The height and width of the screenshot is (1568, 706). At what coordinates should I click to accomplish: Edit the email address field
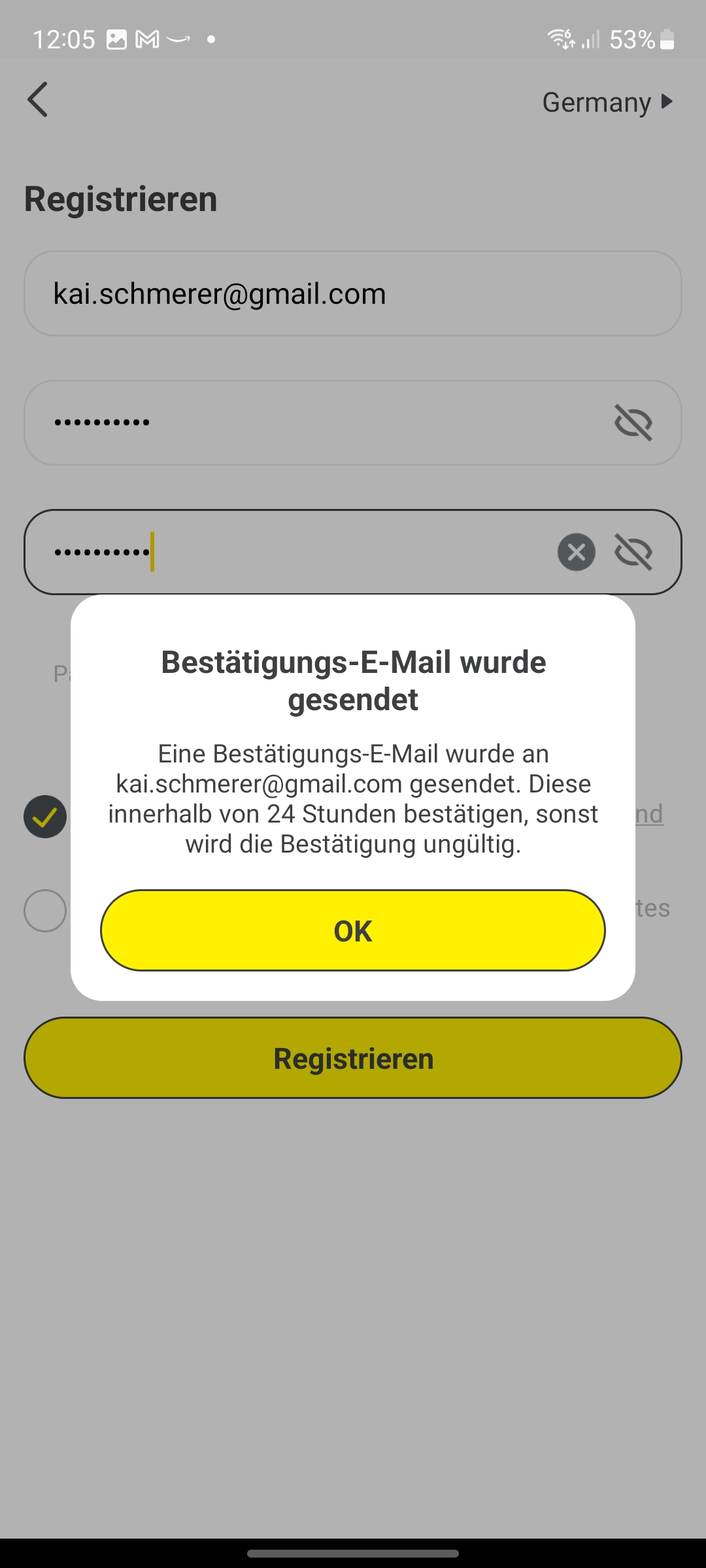(x=353, y=294)
